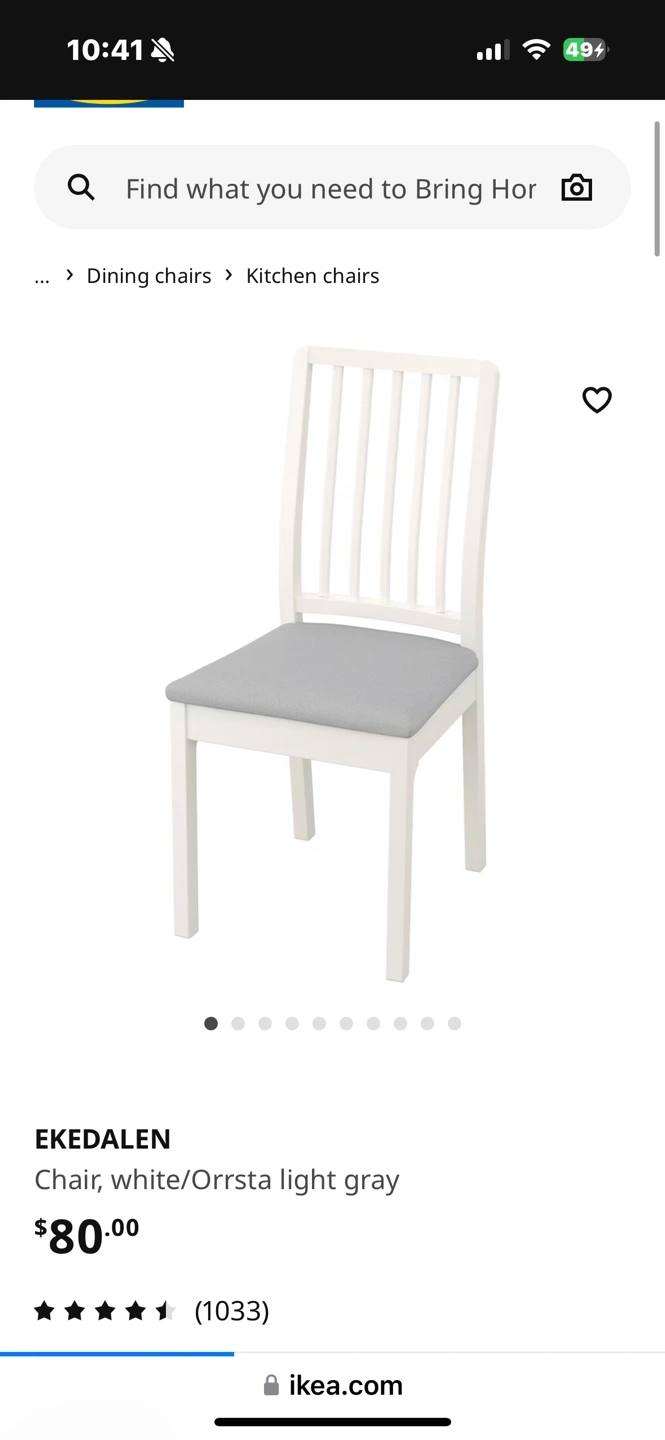665x1440 pixels.
Task: Open the Kitchen chairs breadcrumb
Action: (x=313, y=276)
